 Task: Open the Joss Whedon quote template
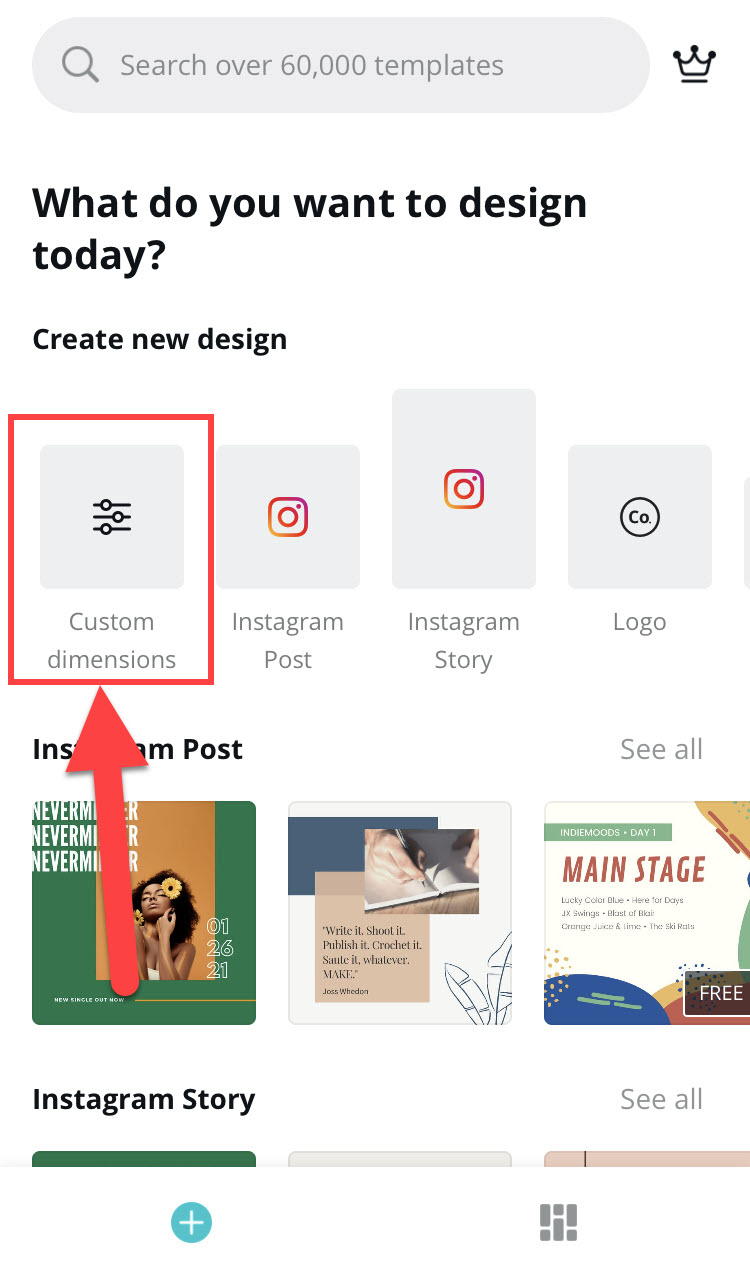400,912
